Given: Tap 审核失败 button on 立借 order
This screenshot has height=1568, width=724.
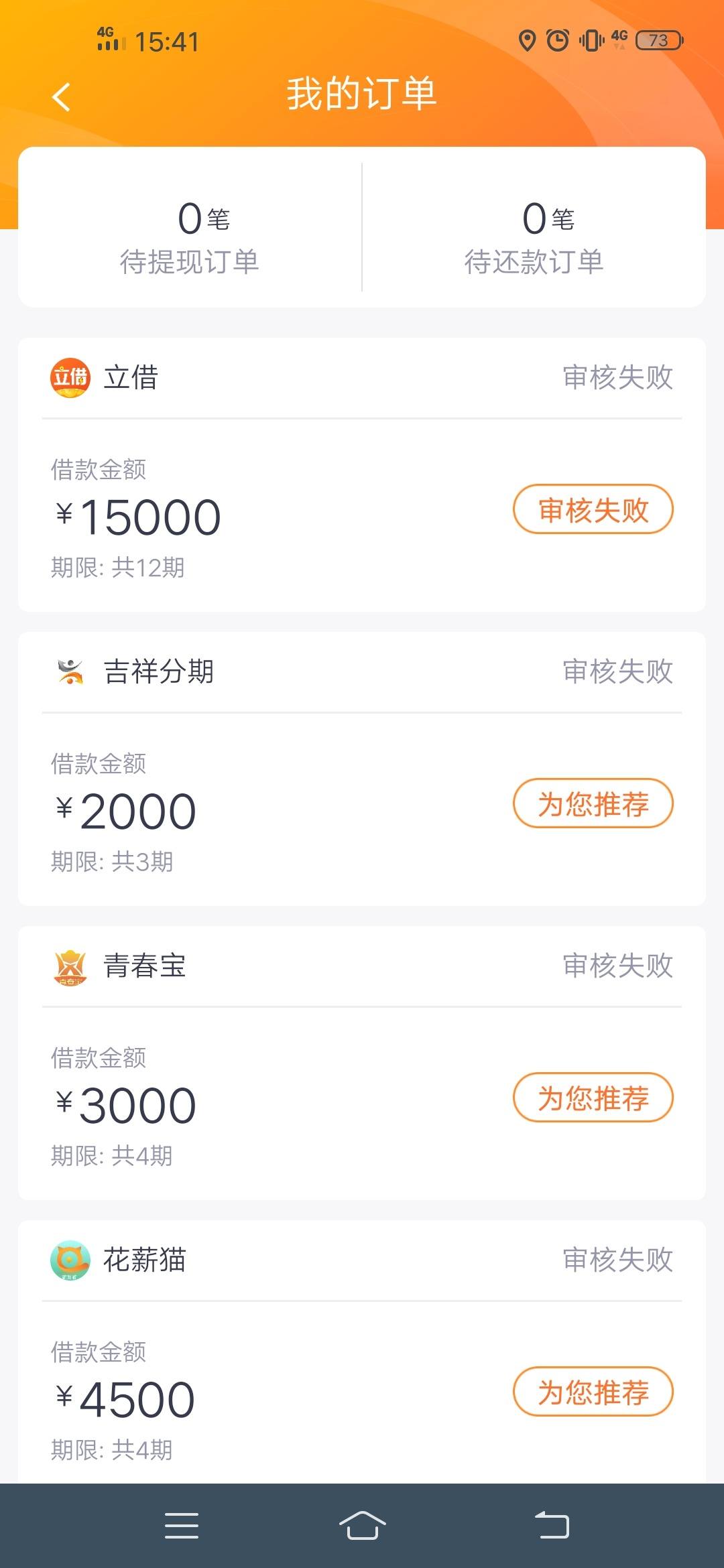Looking at the screenshot, I should (593, 509).
